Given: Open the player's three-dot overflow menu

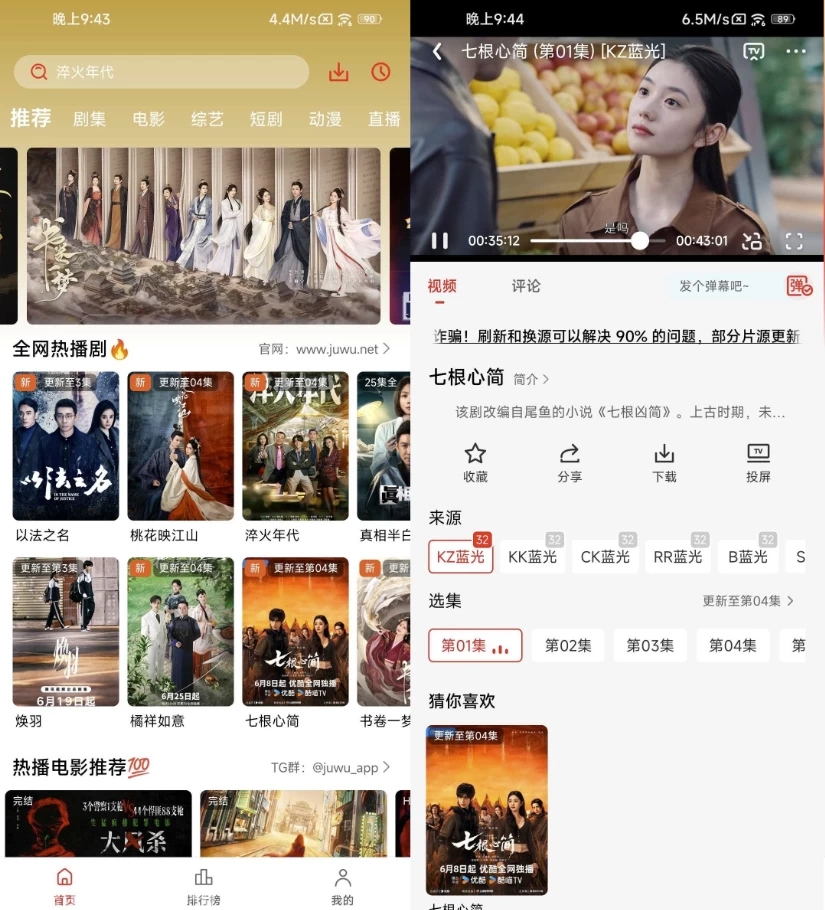Looking at the screenshot, I should [795, 51].
